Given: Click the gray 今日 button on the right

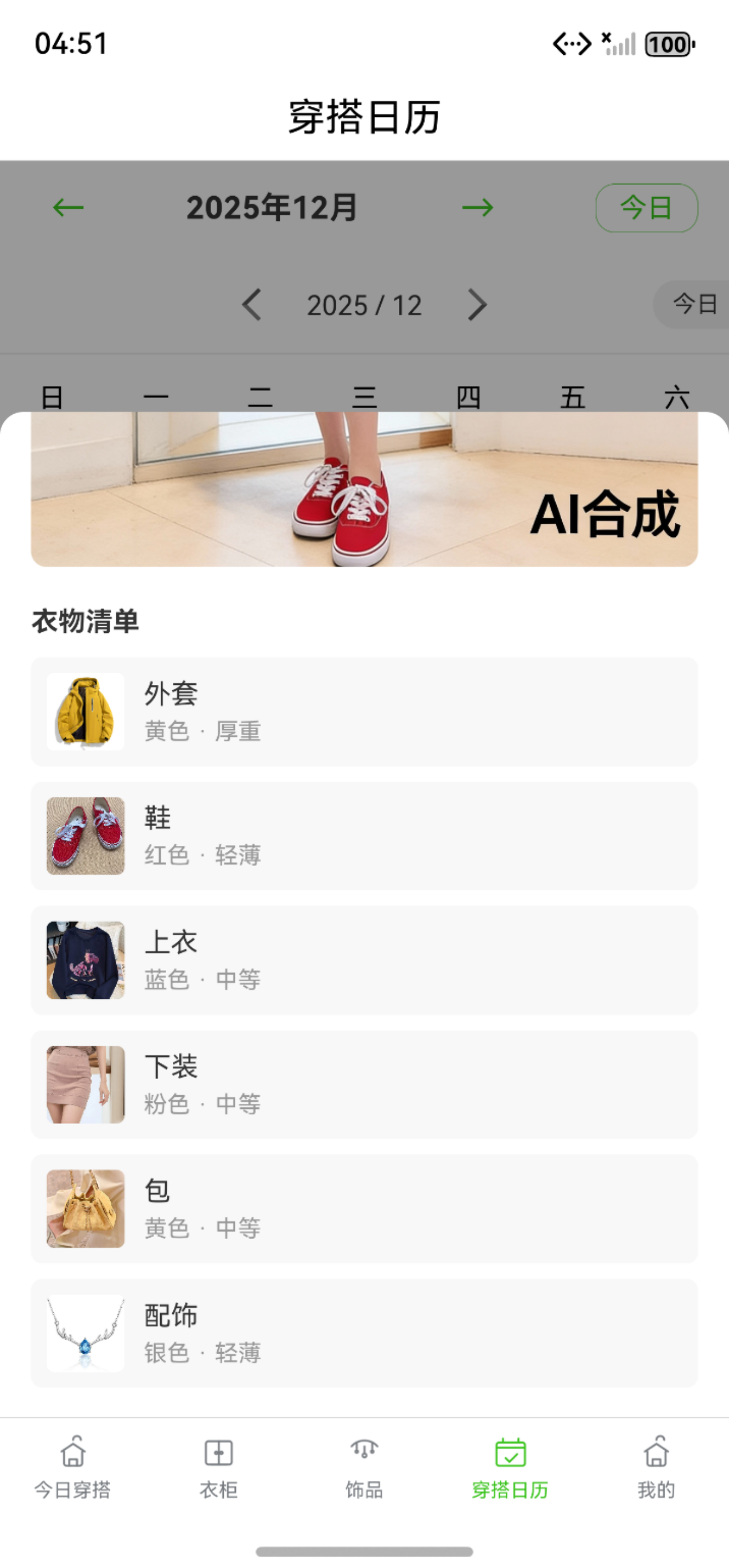Looking at the screenshot, I should tap(694, 305).
